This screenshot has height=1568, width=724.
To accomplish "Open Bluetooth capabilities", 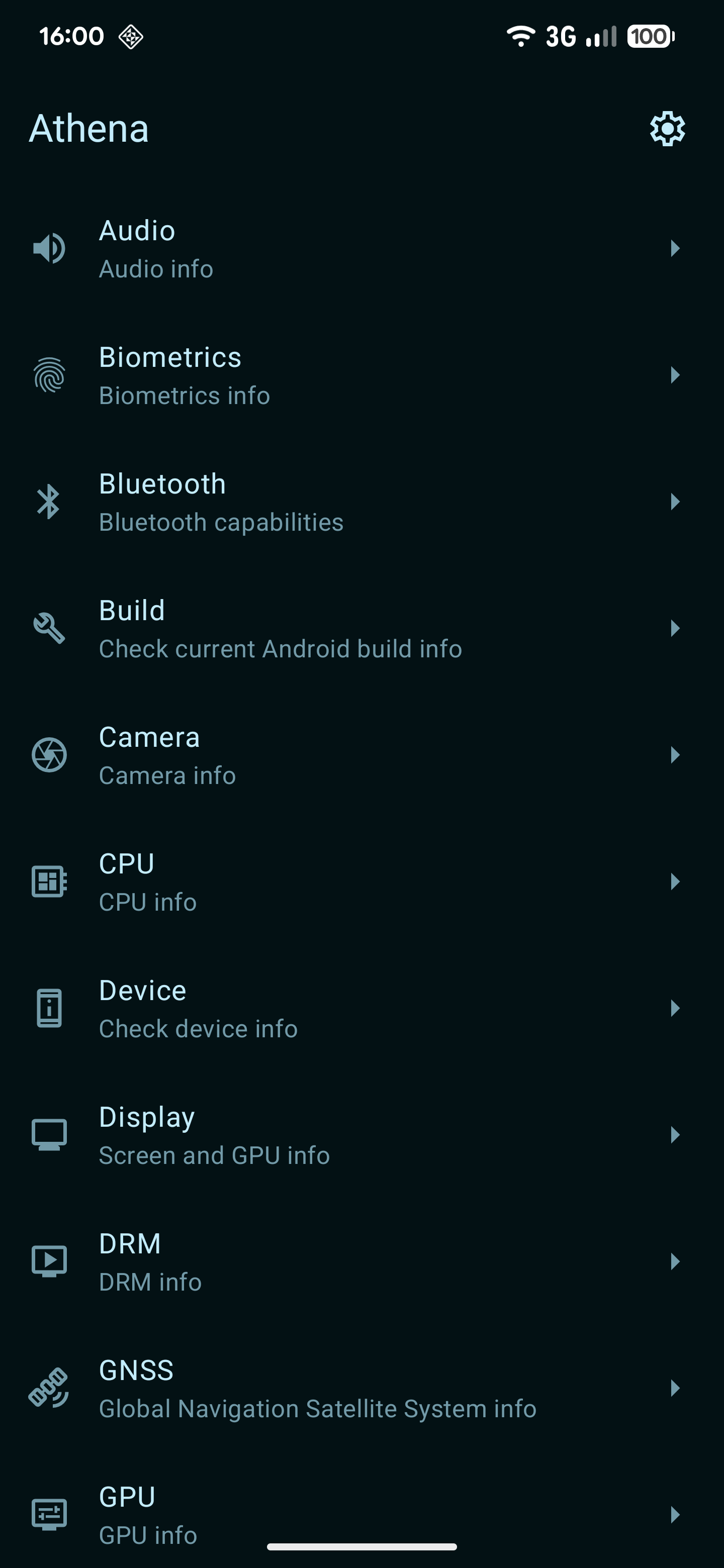I will pos(361,502).
